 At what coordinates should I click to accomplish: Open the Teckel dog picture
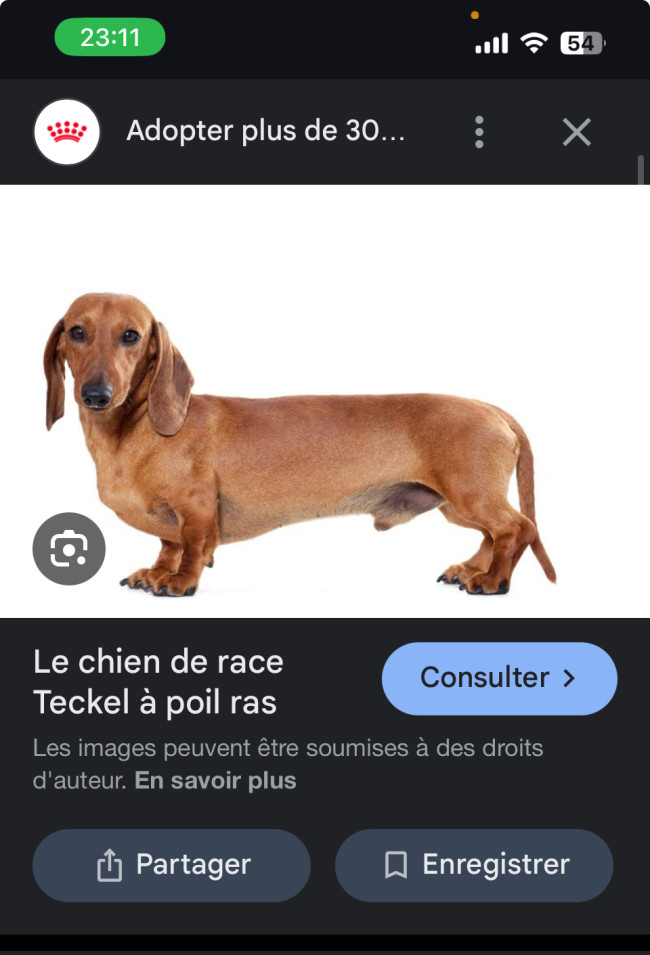(x=300, y=440)
